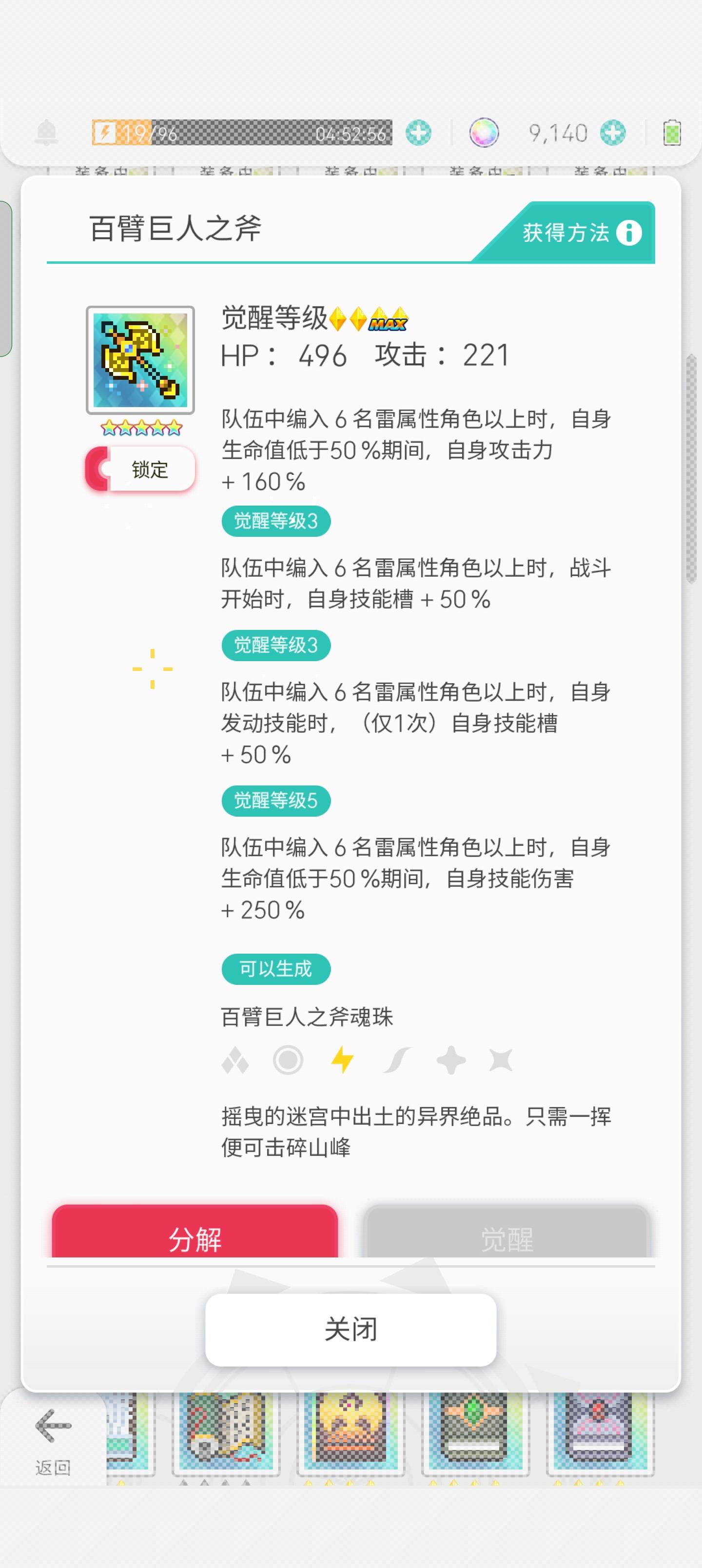Click the info icon inside 获得方法 banner
702x1568 pixels.
[628, 233]
